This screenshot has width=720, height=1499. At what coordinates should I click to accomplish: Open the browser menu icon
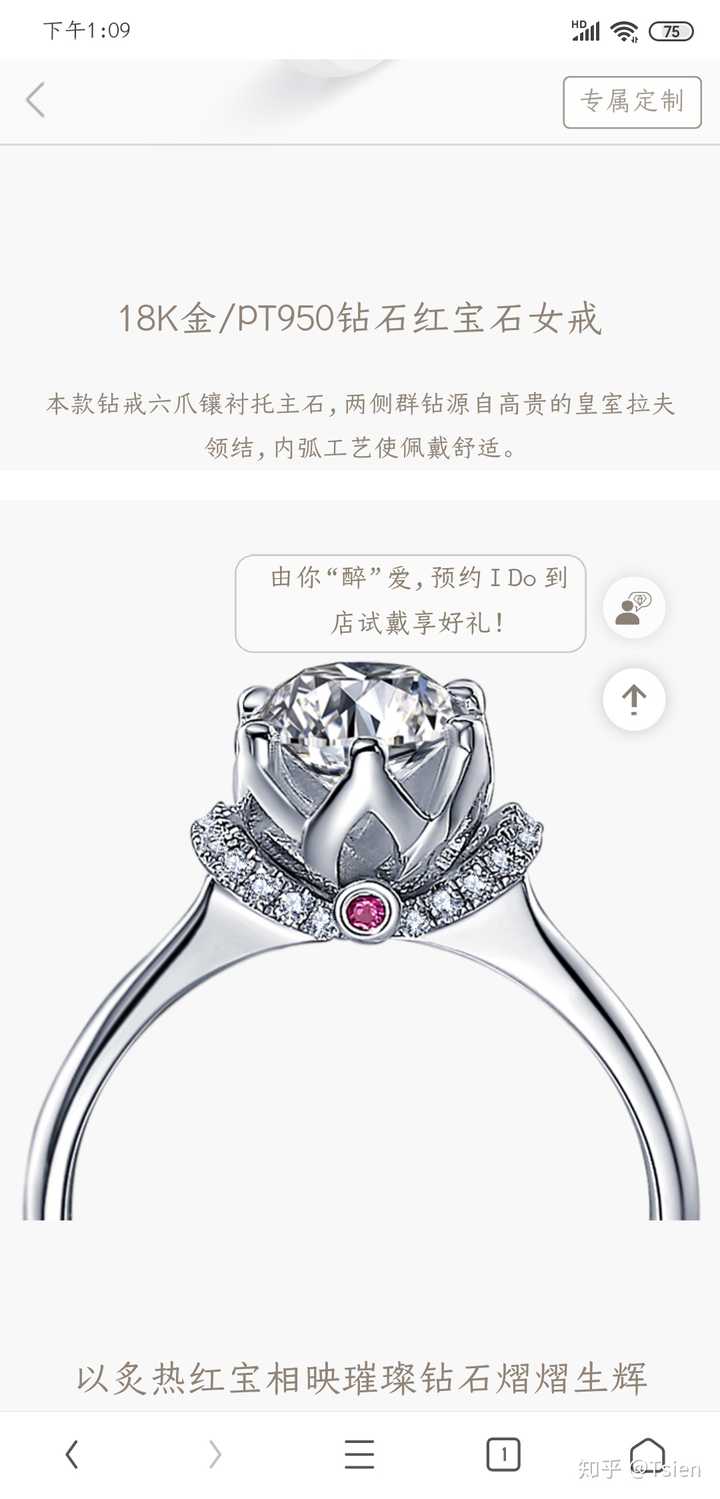[359, 1454]
